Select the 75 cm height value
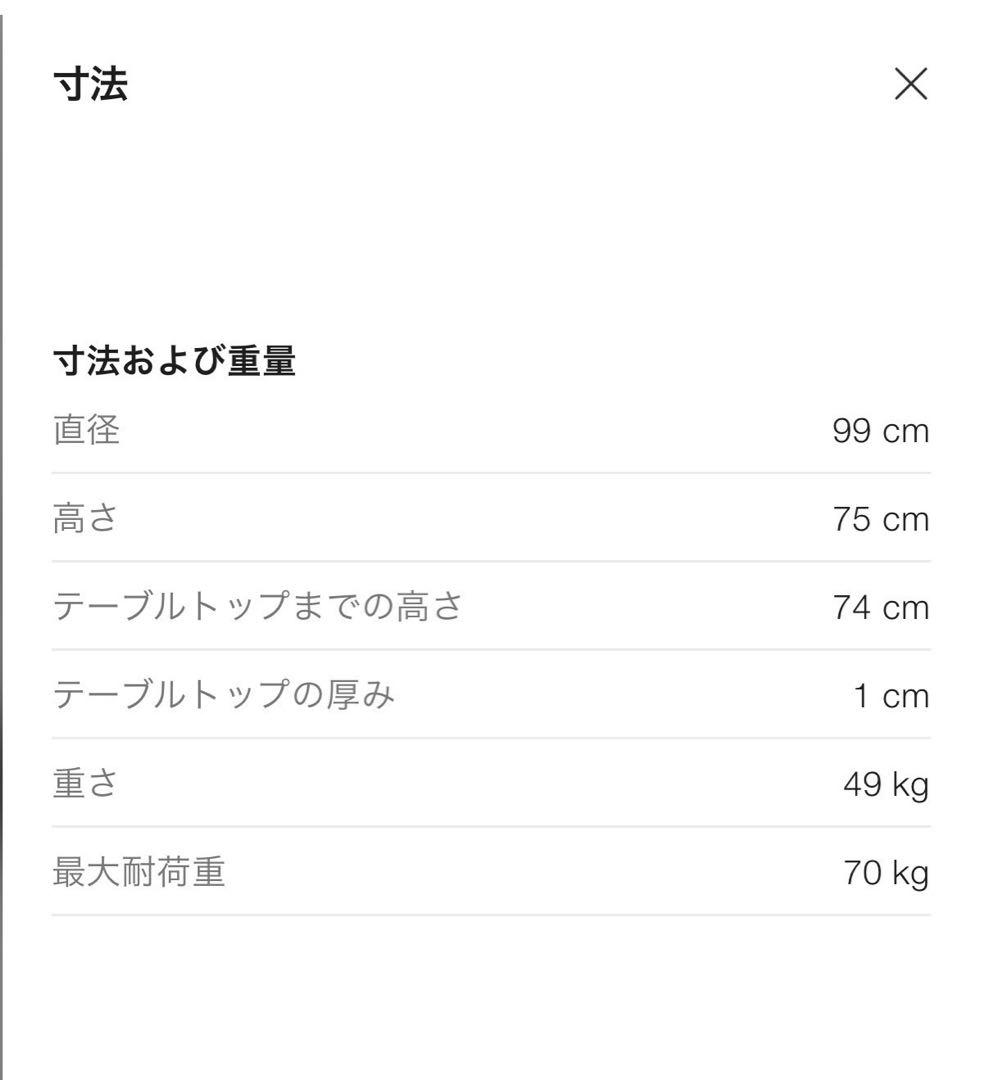The width and height of the screenshot is (981, 1080). coord(884,518)
